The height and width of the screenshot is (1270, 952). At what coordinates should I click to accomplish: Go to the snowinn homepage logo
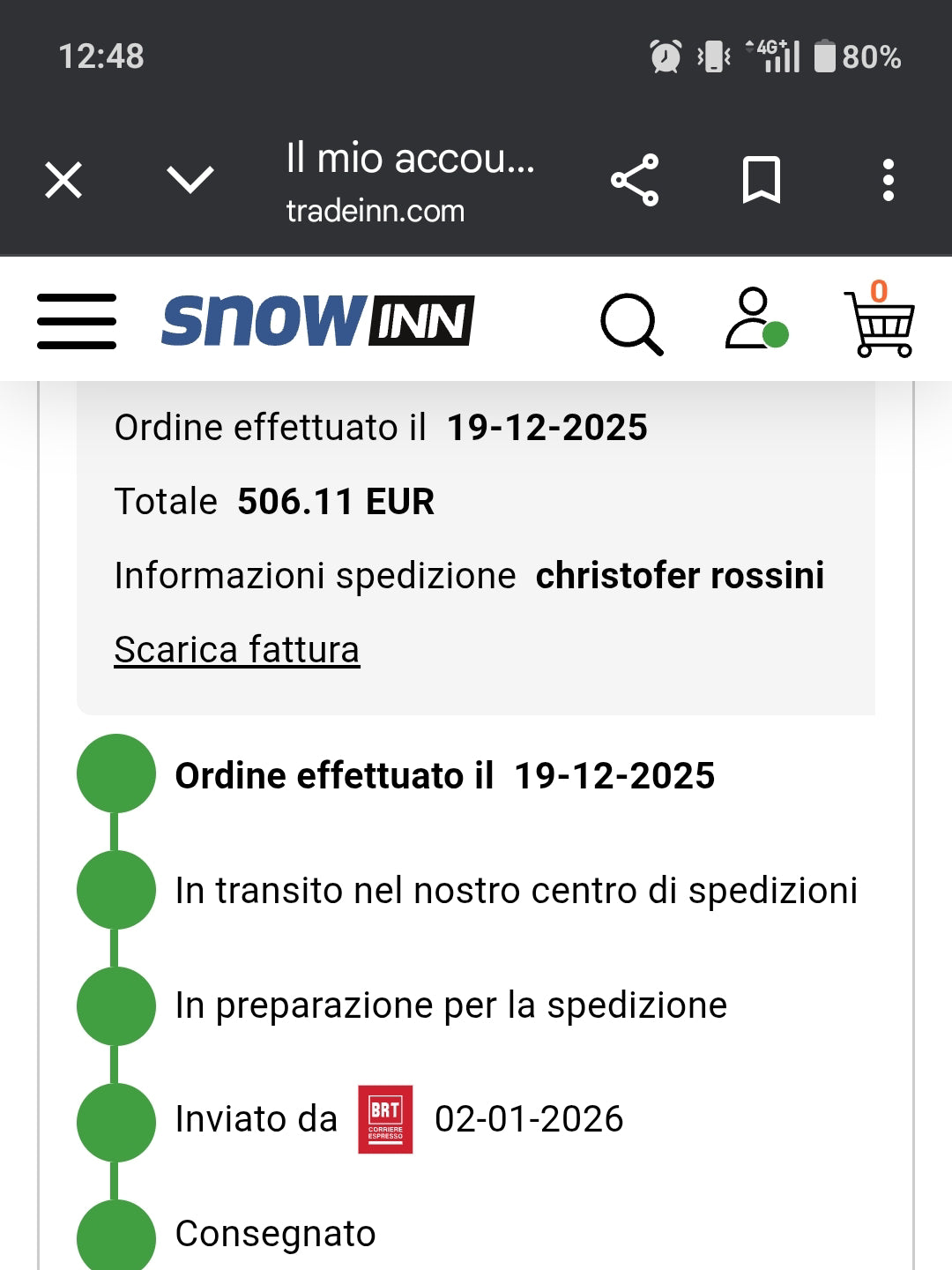coord(317,320)
